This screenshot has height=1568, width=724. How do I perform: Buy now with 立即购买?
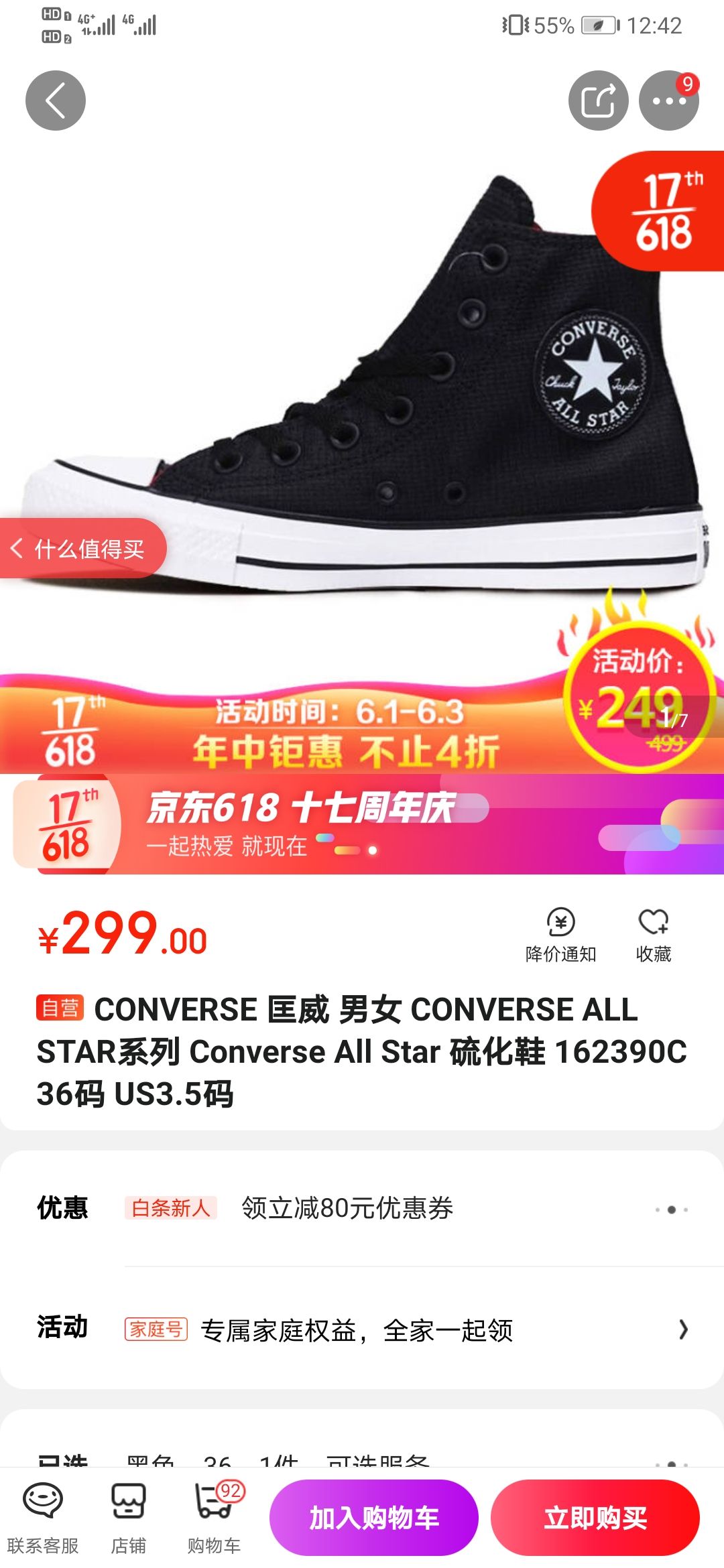[x=595, y=1518]
